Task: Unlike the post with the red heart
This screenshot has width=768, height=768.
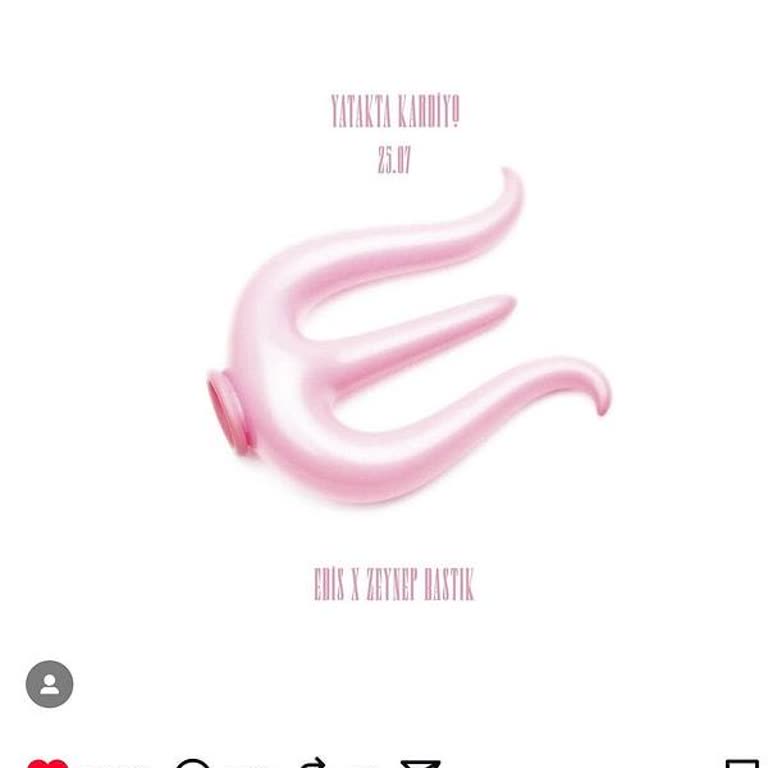Action: click(47, 764)
